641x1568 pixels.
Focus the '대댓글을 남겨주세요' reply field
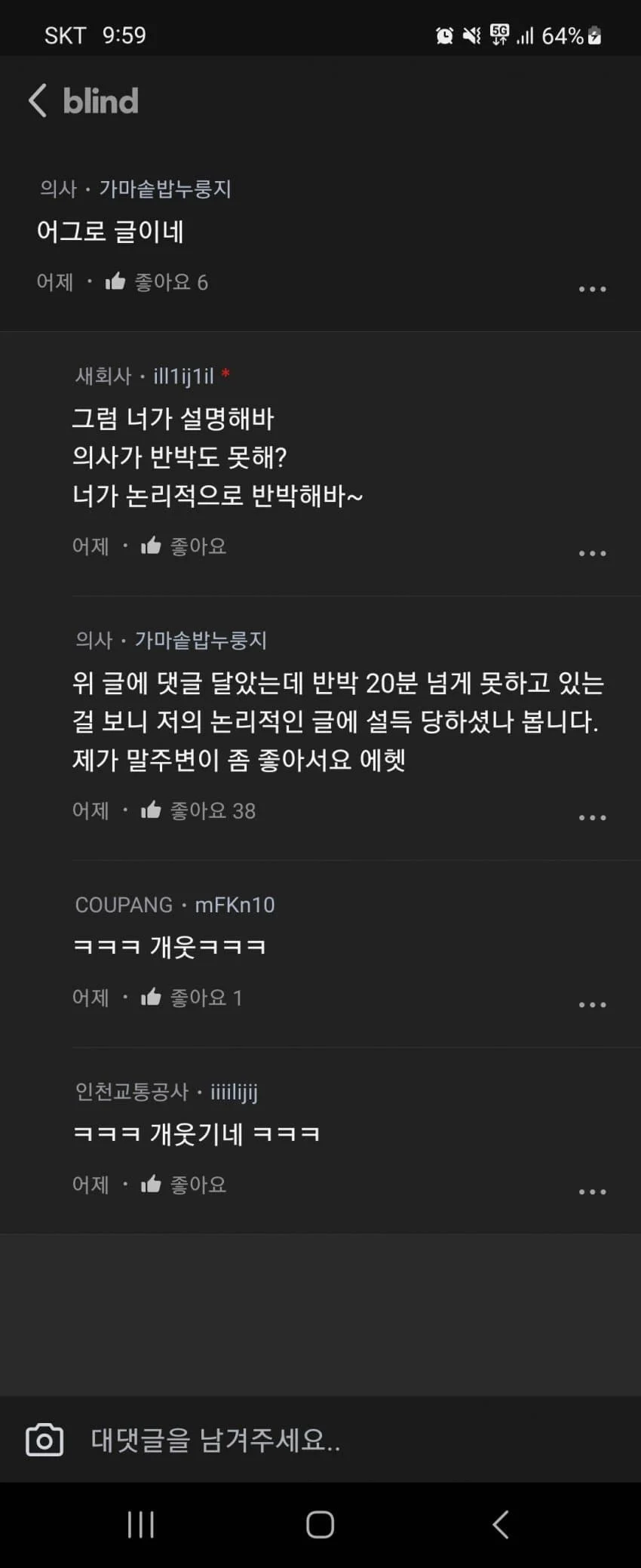tap(339, 1440)
